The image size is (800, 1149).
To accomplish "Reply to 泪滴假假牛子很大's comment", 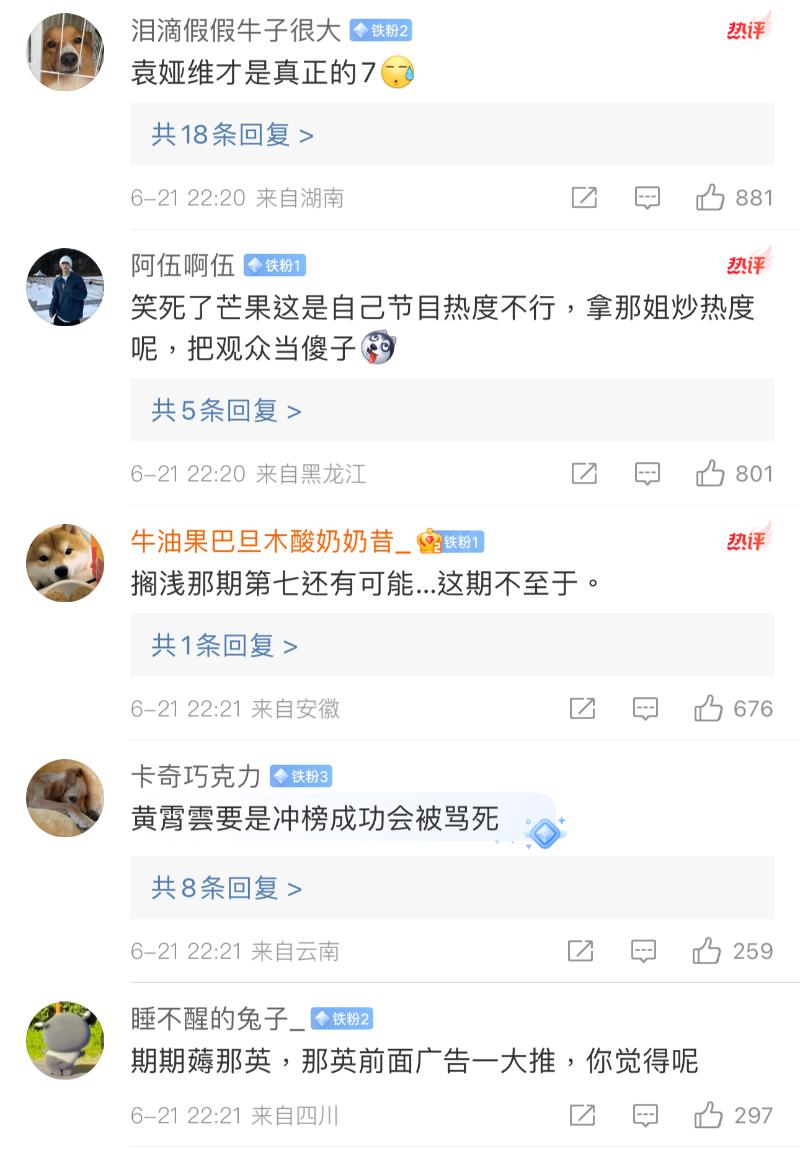I will [x=647, y=198].
